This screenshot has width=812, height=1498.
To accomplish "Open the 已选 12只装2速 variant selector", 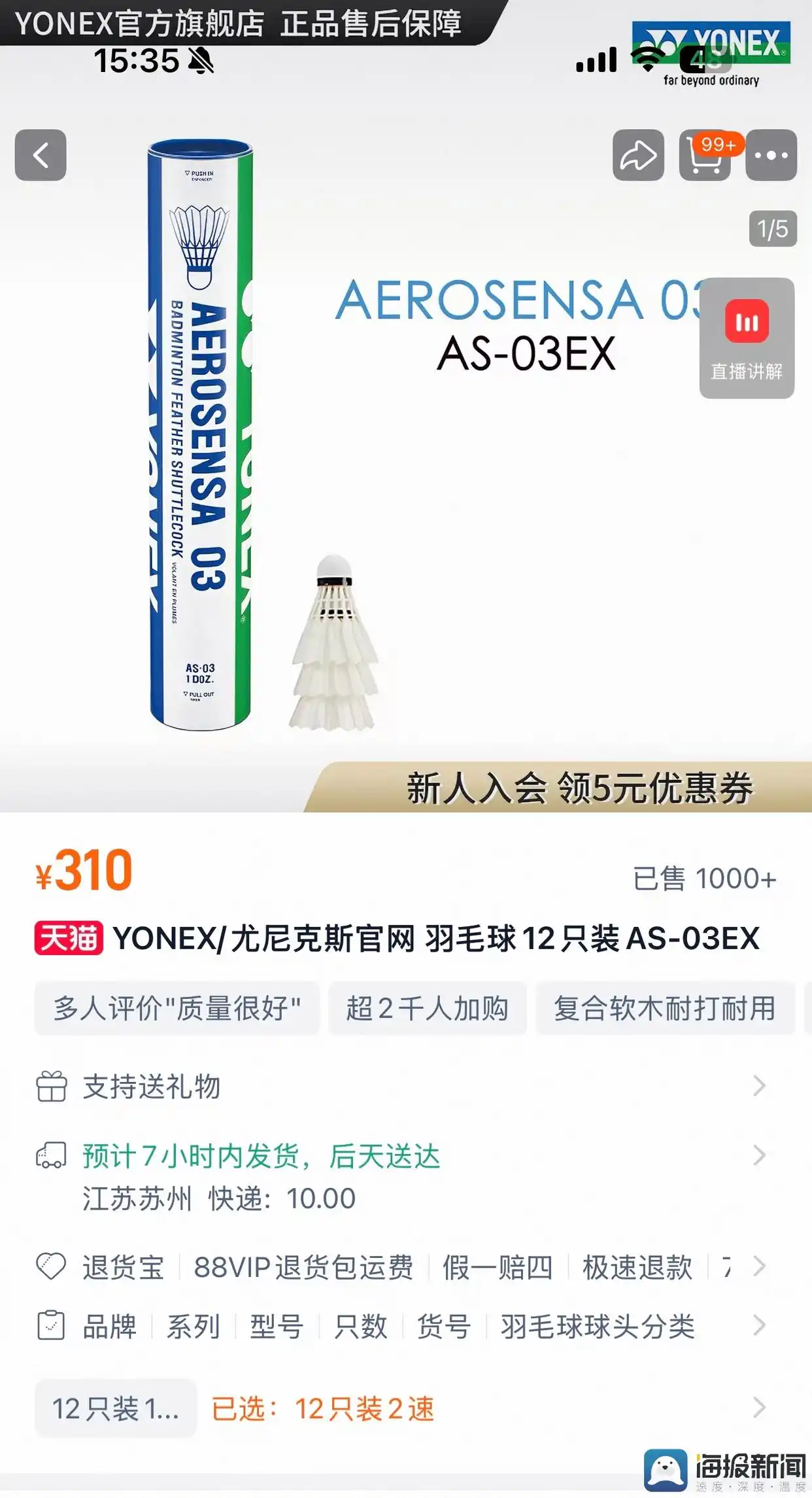I will coord(484,1408).
